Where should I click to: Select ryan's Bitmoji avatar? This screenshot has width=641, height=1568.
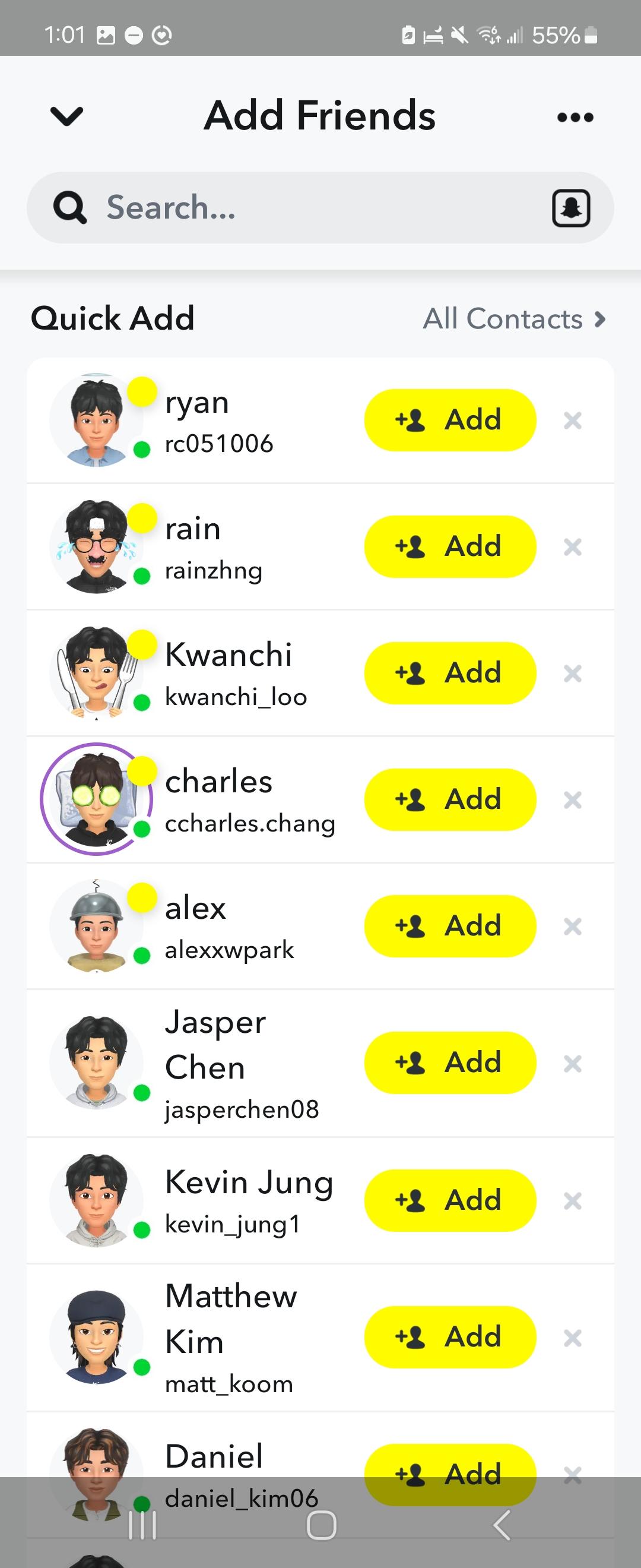pyautogui.click(x=97, y=420)
